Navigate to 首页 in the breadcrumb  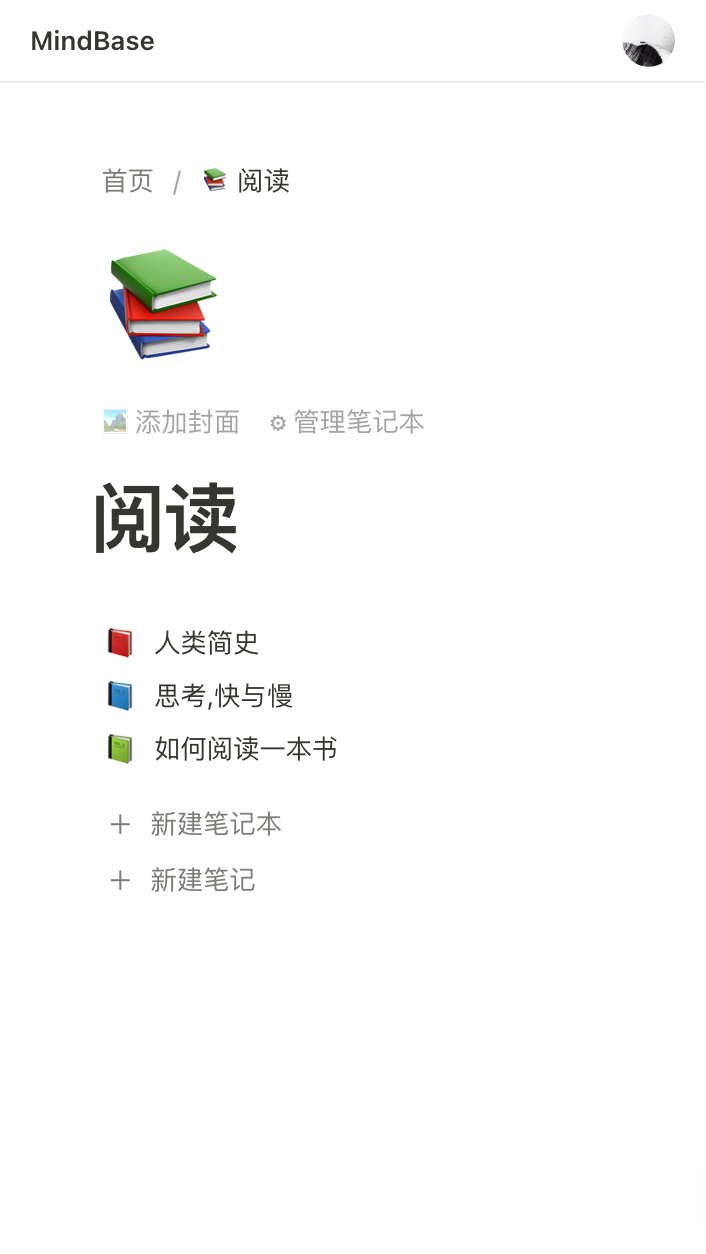(128, 181)
